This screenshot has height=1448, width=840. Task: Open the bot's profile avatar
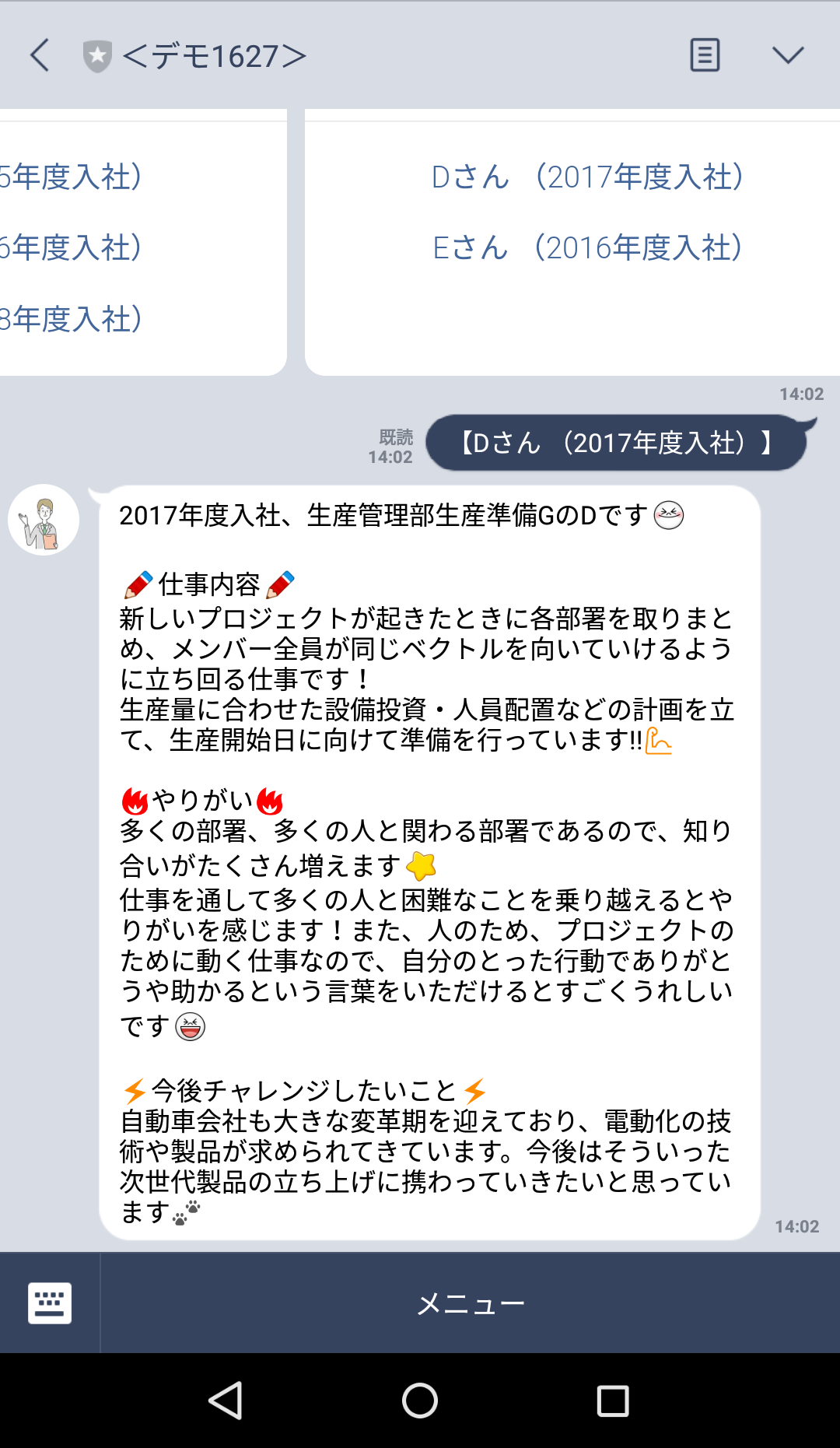pyautogui.click(x=44, y=520)
